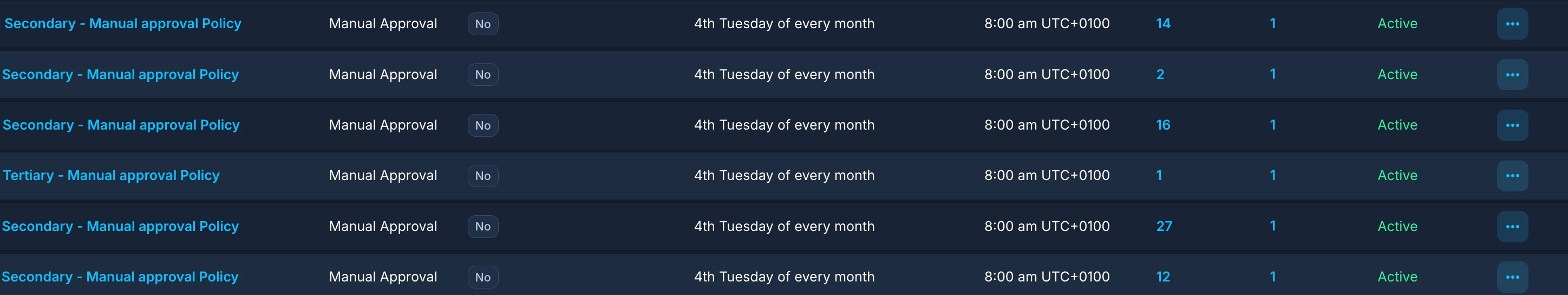View the count link reading 27
1568x295 pixels.
1164,226
